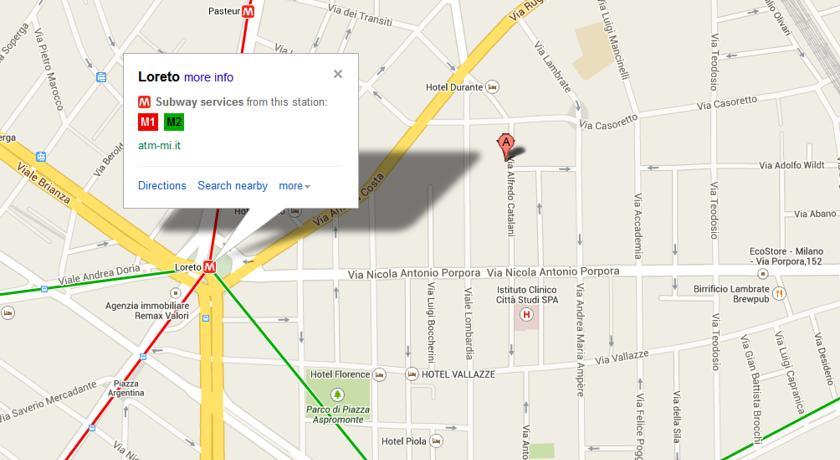Select HOTEL VALLAZZE place marker
The height and width of the screenshot is (460, 840).
(x=412, y=374)
